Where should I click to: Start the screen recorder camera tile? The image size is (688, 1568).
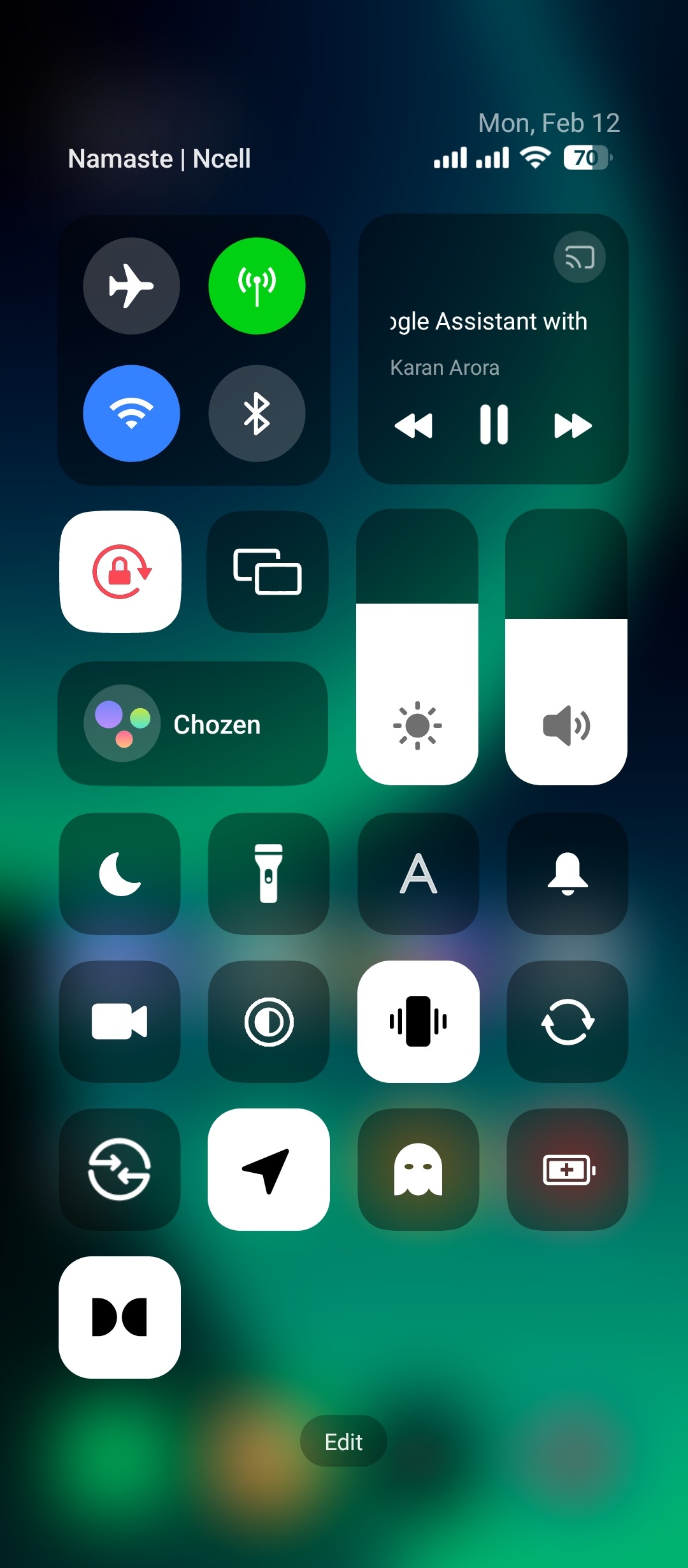120,1021
